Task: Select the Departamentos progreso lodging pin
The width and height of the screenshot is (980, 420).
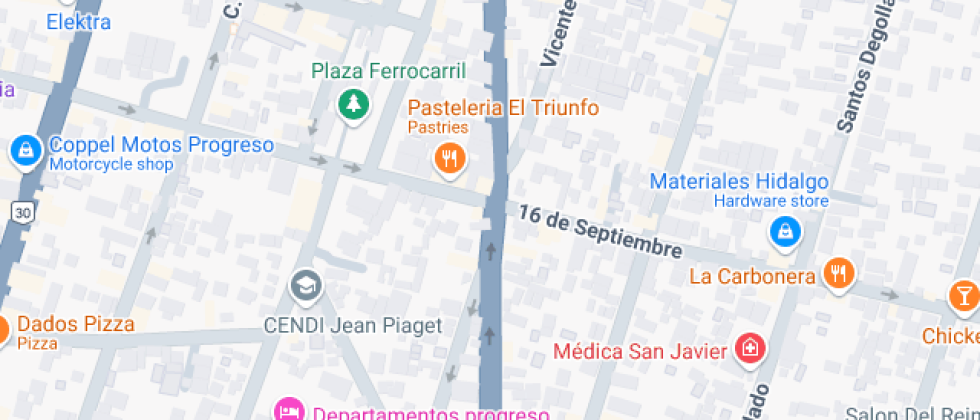Action: 289,409
